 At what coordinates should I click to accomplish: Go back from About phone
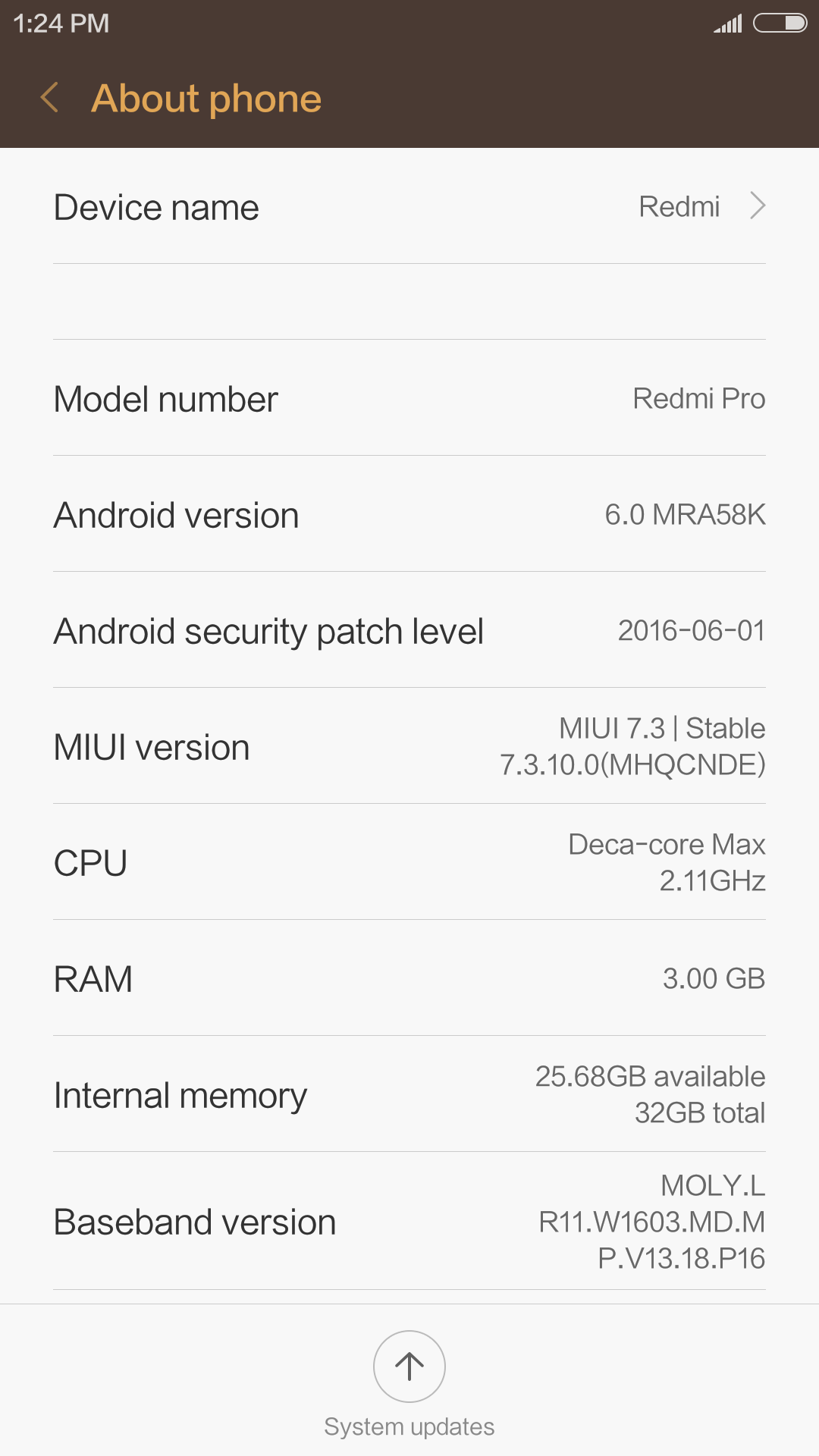click(50, 98)
